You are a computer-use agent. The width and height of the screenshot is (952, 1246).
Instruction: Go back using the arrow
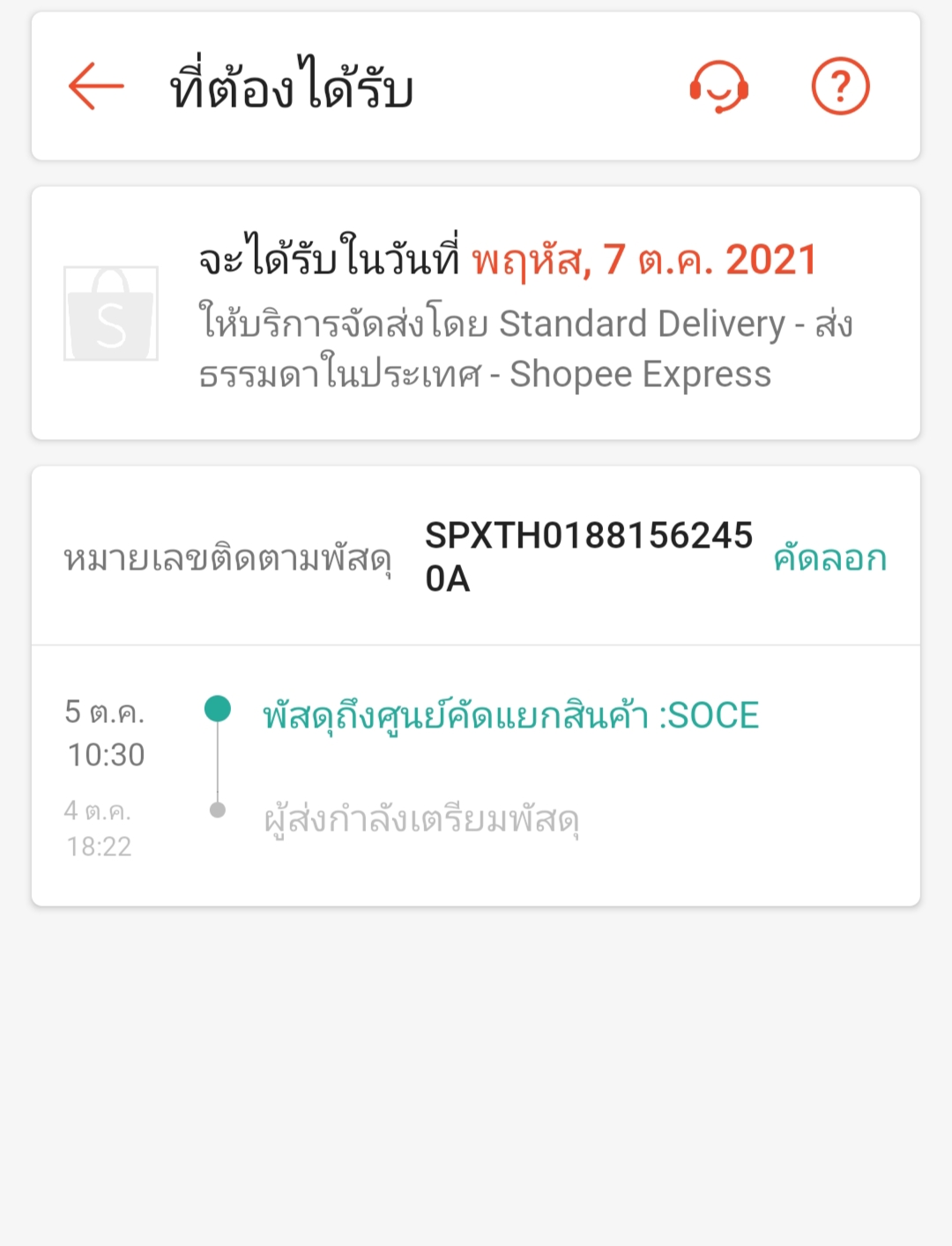96,86
